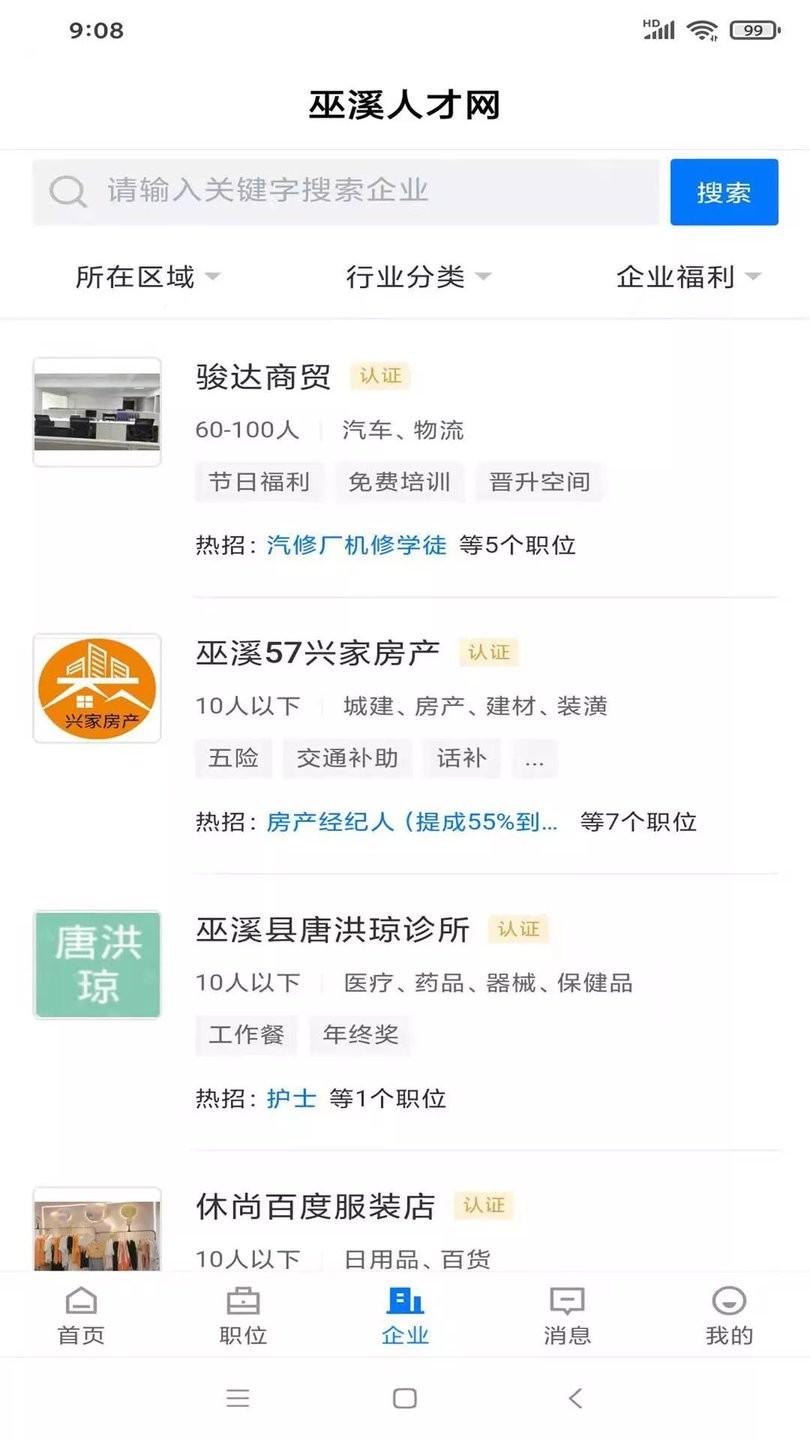The image size is (810, 1440).
Task: Open the 护士 job posting link
Action: point(293,1099)
